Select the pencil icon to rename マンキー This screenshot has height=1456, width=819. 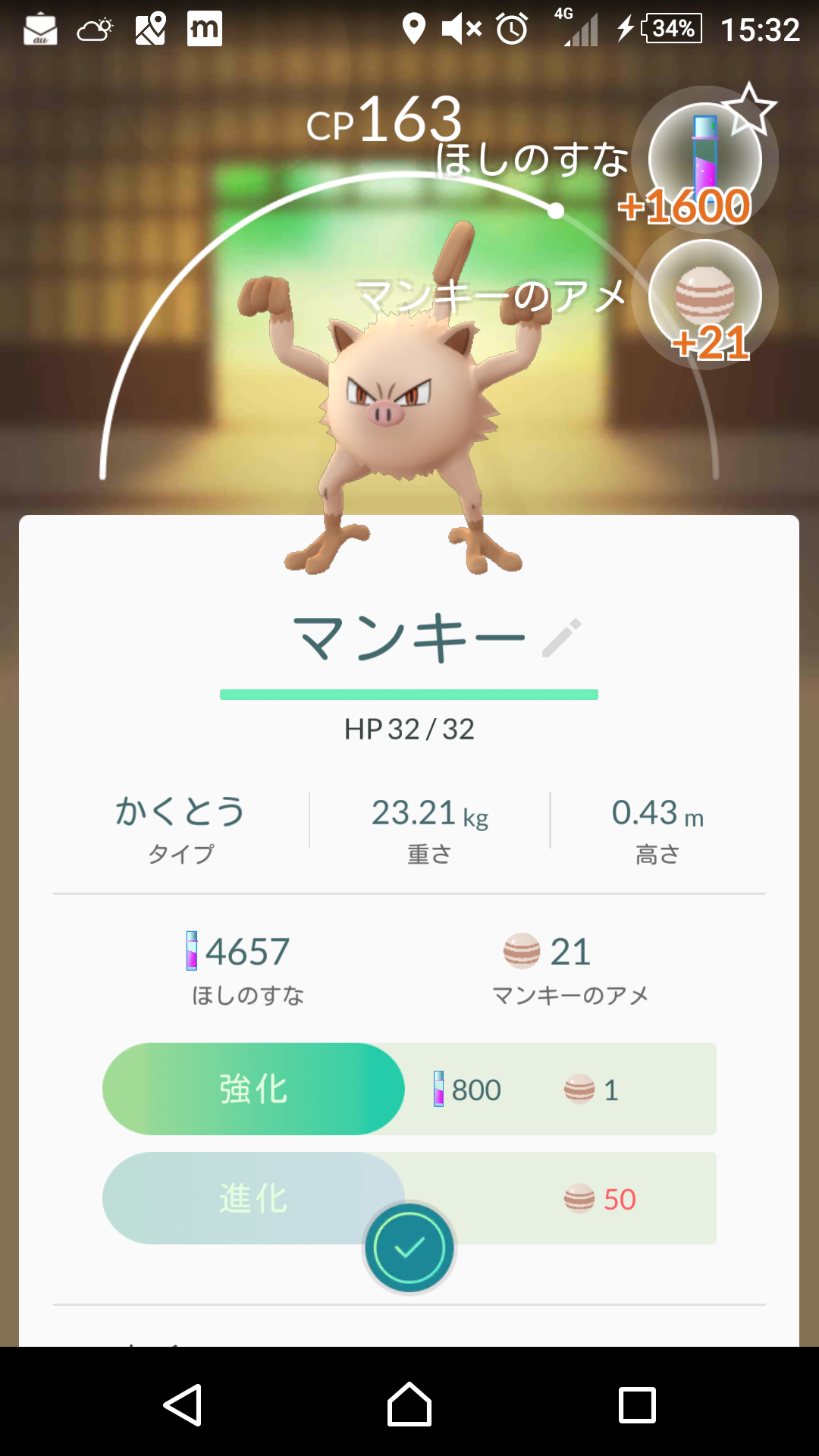click(x=562, y=639)
